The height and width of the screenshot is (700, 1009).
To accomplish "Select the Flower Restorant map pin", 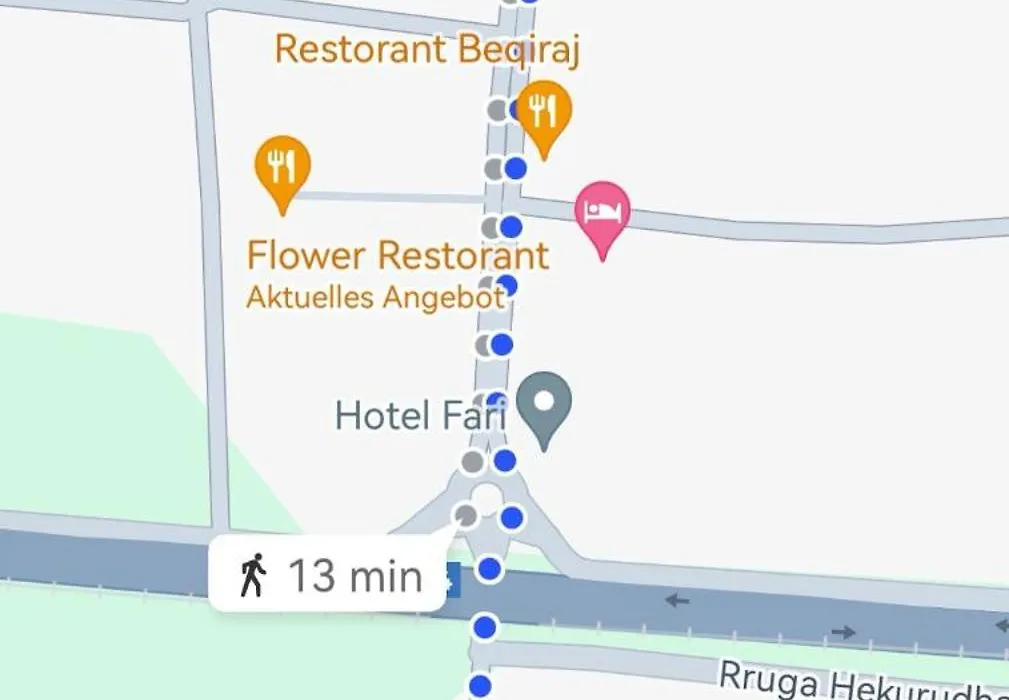I will 283,166.
